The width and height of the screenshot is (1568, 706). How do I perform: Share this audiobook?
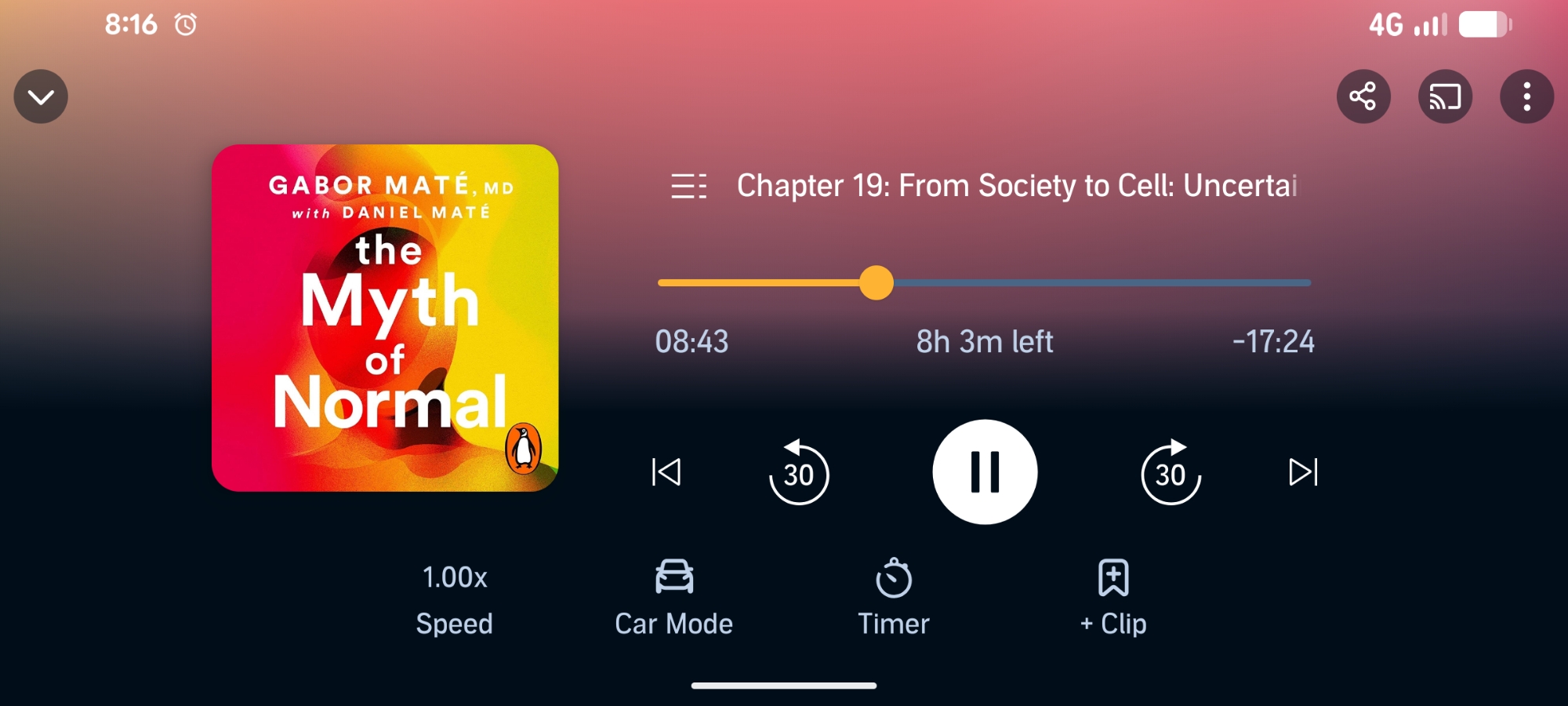[x=1363, y=96]
